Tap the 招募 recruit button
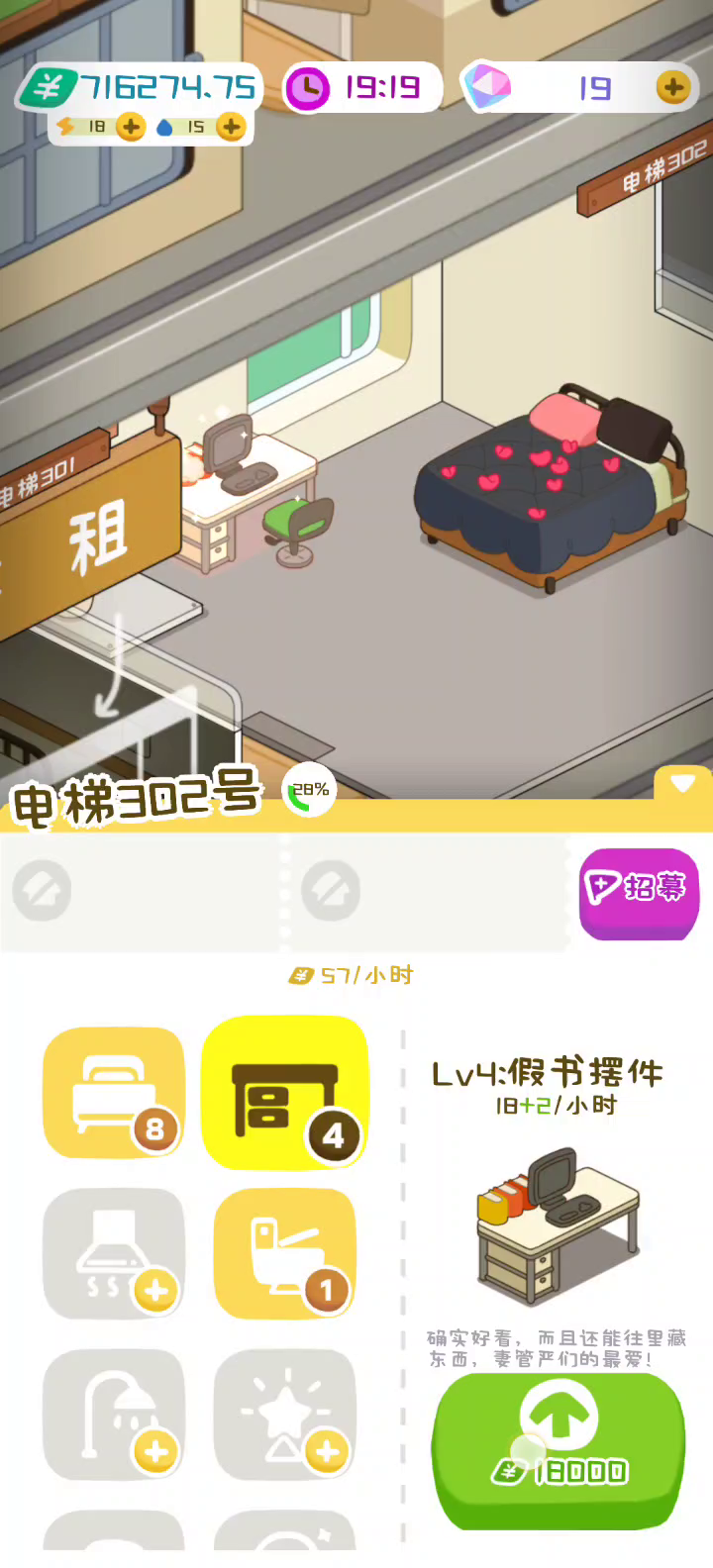This screenshot has height=1568, width=713. pos(639,894)
